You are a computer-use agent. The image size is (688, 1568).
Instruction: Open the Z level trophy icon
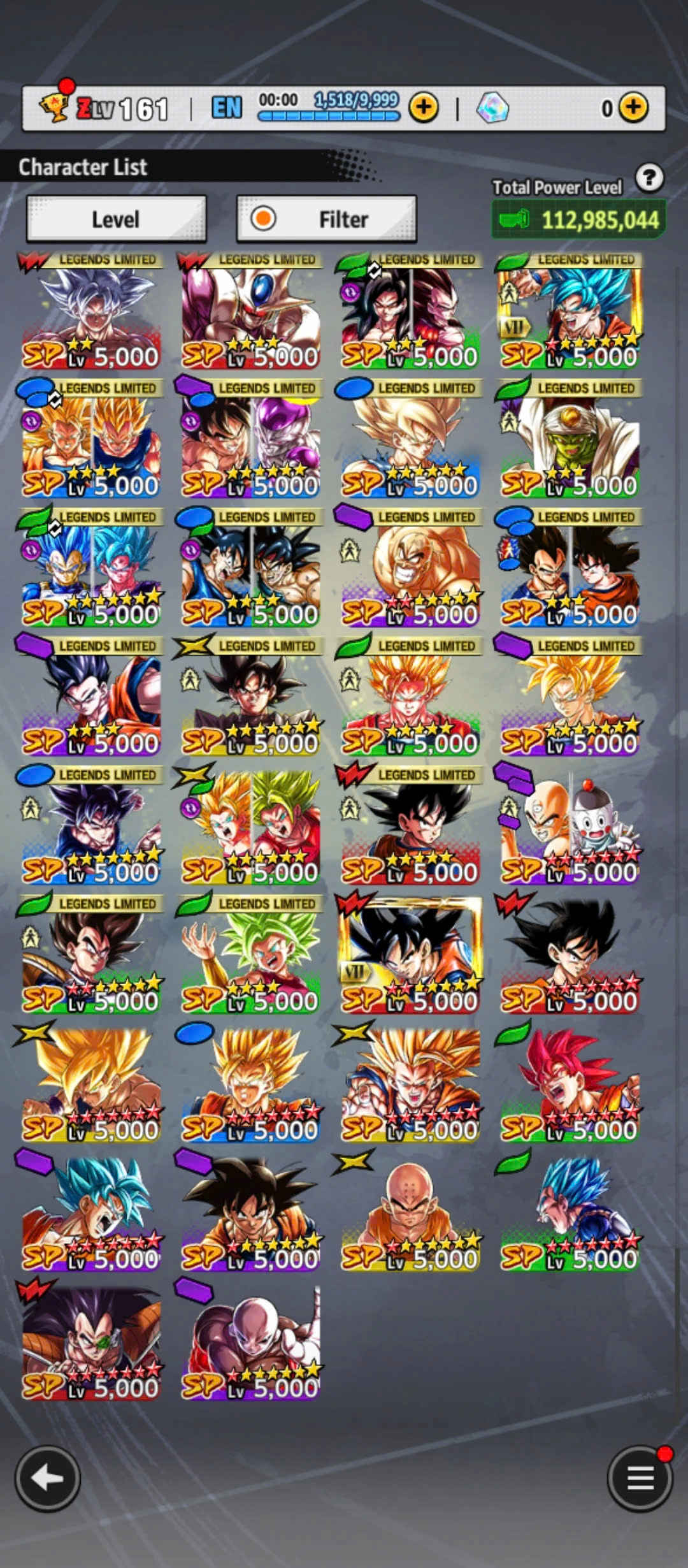tap(55, 106)
